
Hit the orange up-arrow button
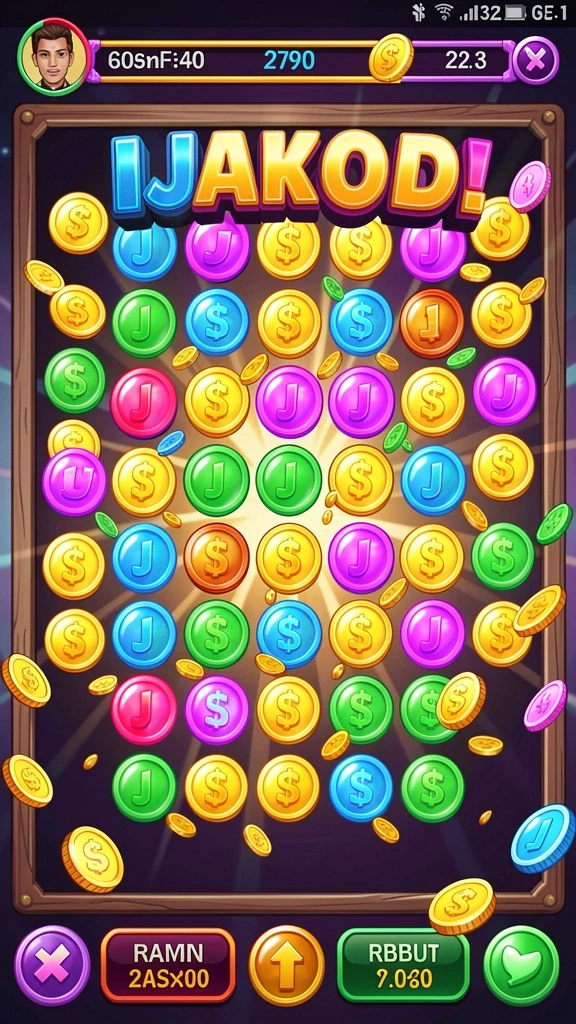[x=286, y=964]
